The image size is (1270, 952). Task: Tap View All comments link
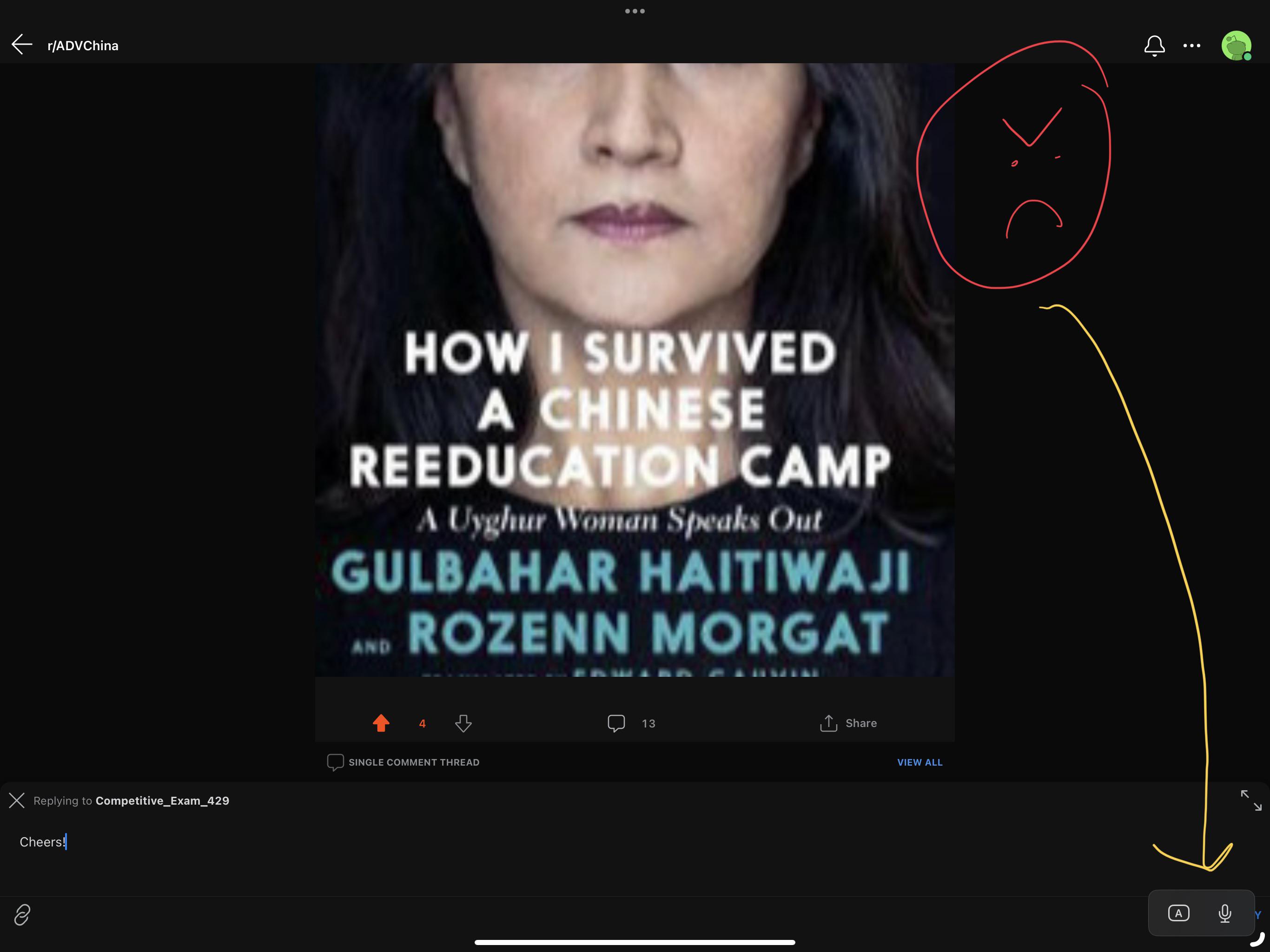pos(919,762)
